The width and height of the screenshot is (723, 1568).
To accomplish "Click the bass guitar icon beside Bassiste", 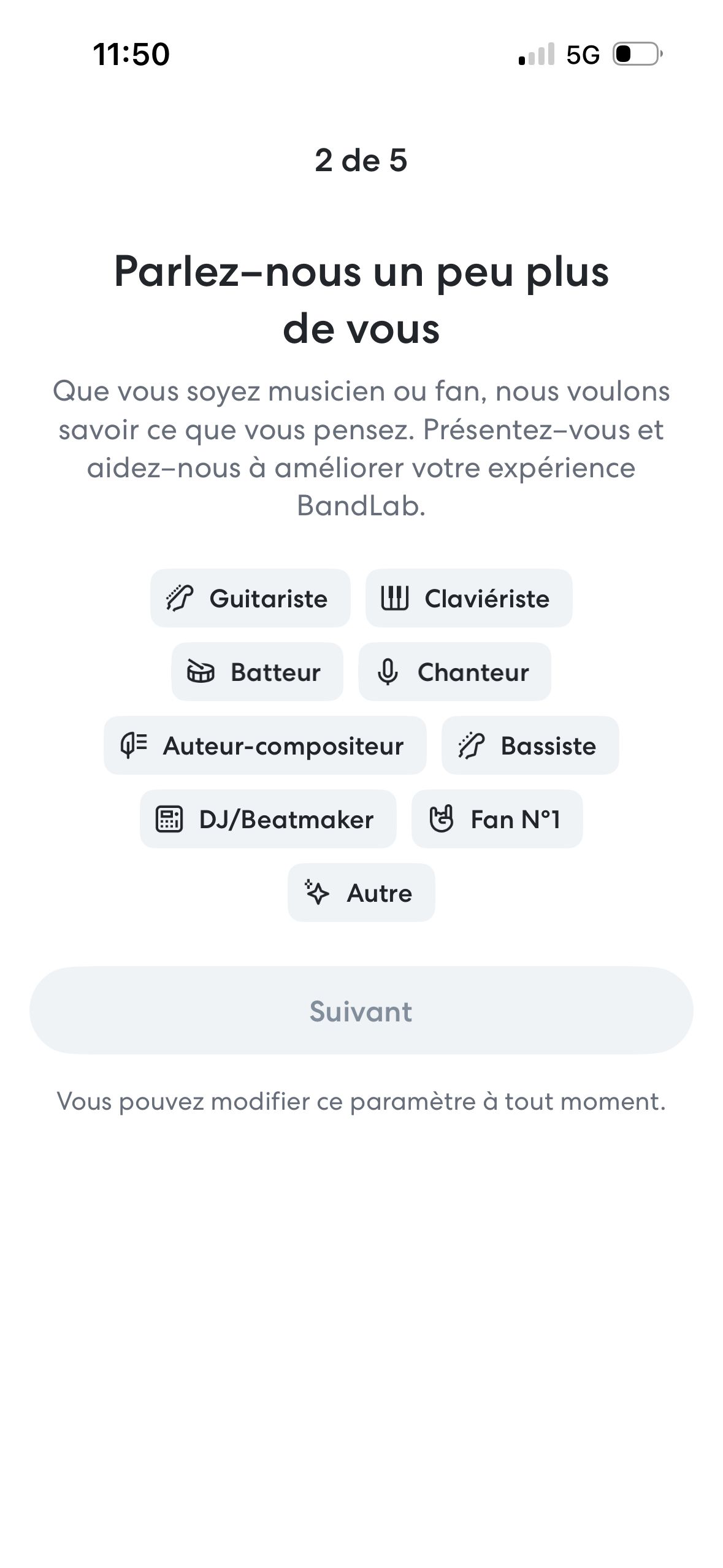I will [x=470, y=746].
